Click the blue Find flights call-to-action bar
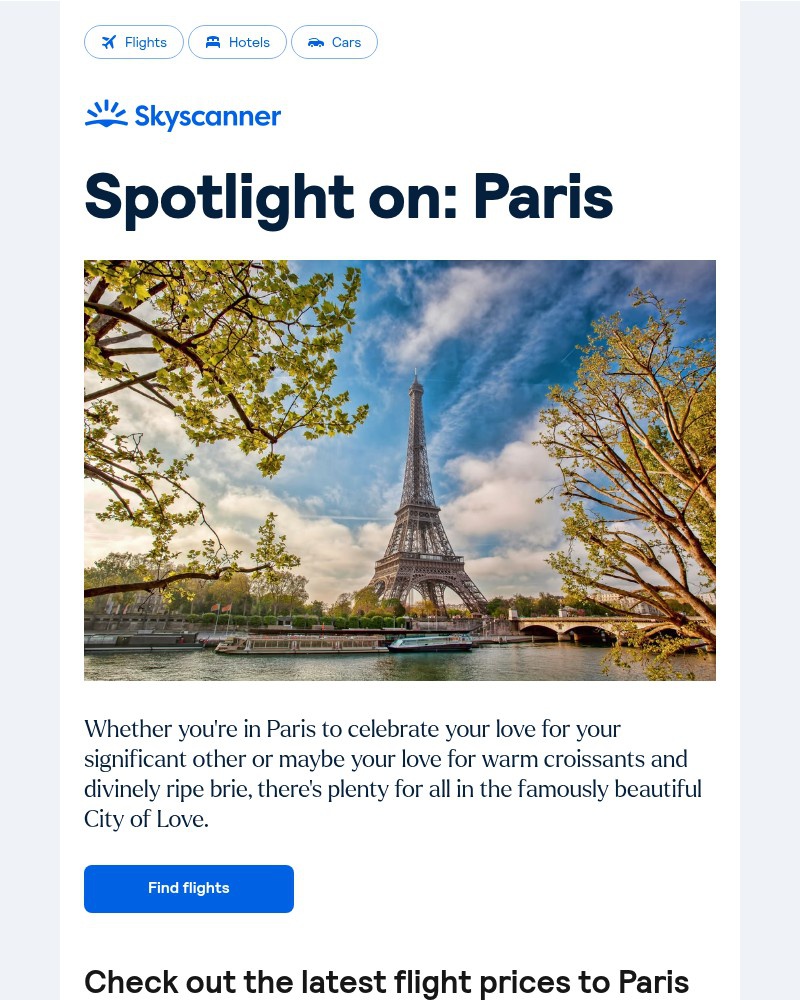This screenshot has width=800, height=1000. click(x=188, y=888)
